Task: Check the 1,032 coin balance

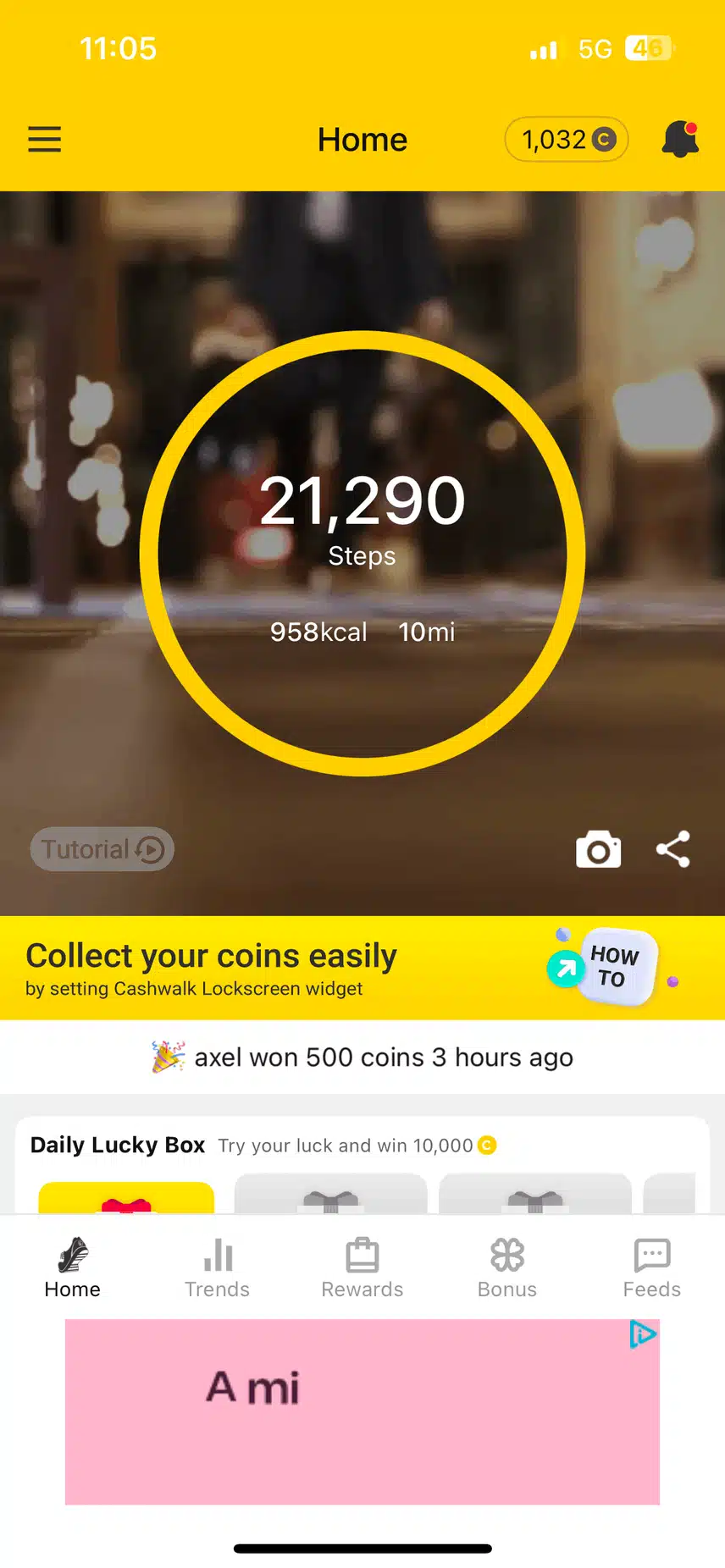Action: point(567,140)
